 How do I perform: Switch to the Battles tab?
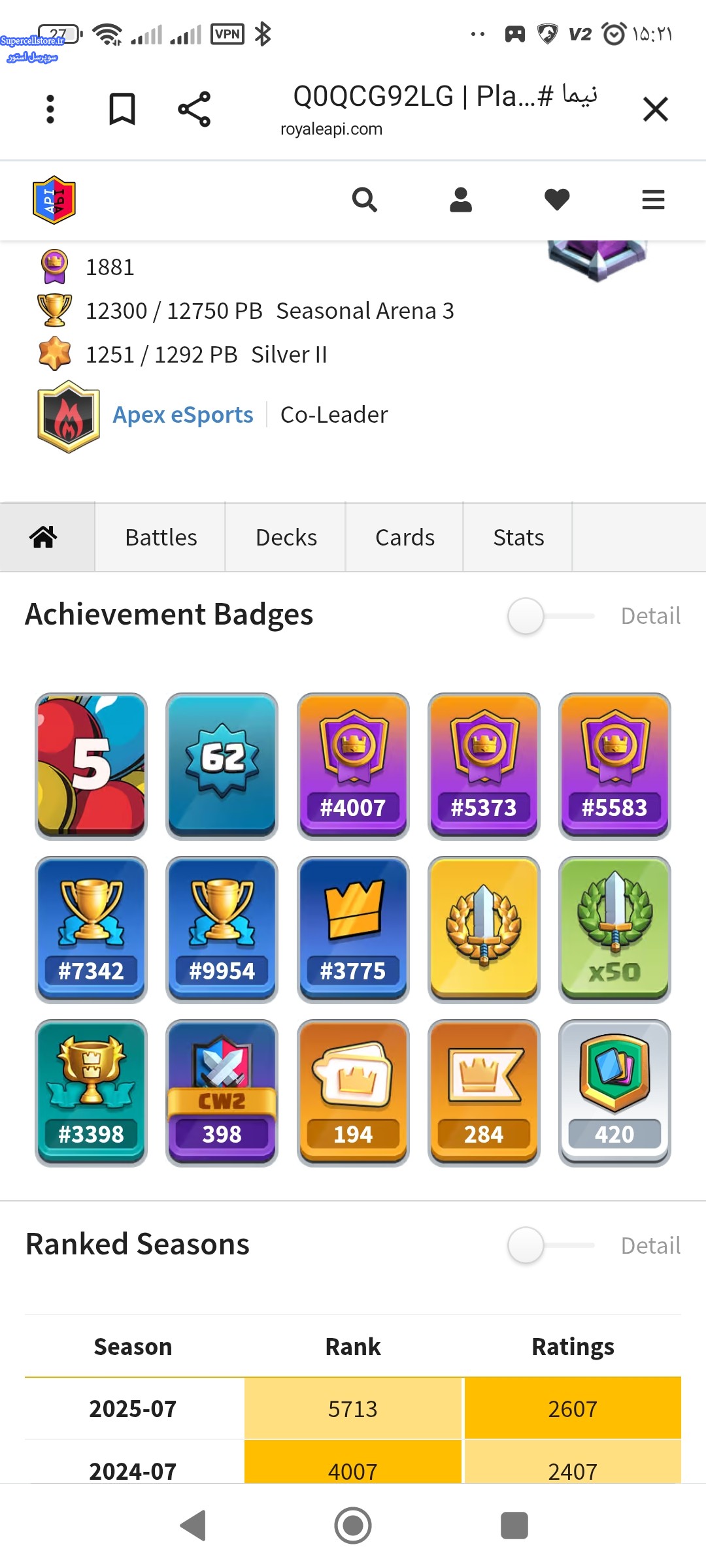[161, 537]
